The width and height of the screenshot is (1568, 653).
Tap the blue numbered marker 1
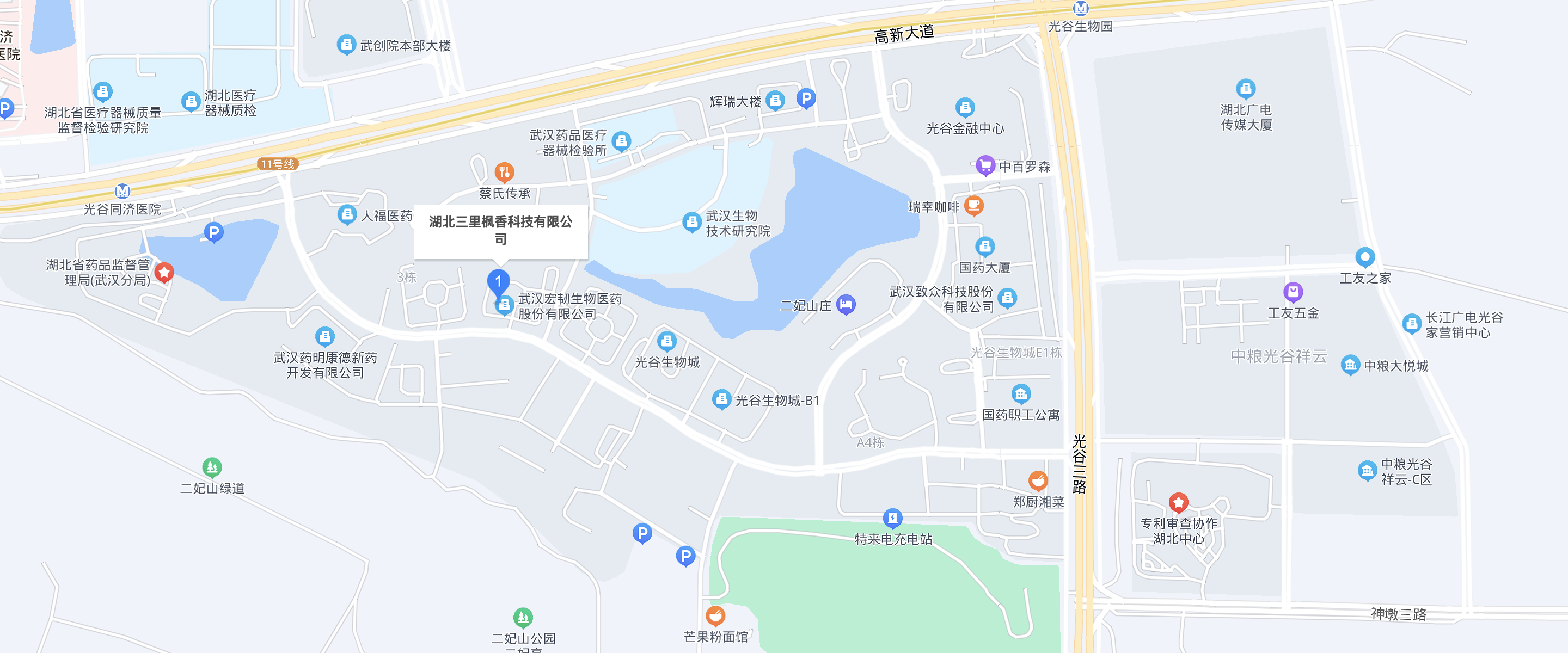pyautogui.click(x=498, y=282)
